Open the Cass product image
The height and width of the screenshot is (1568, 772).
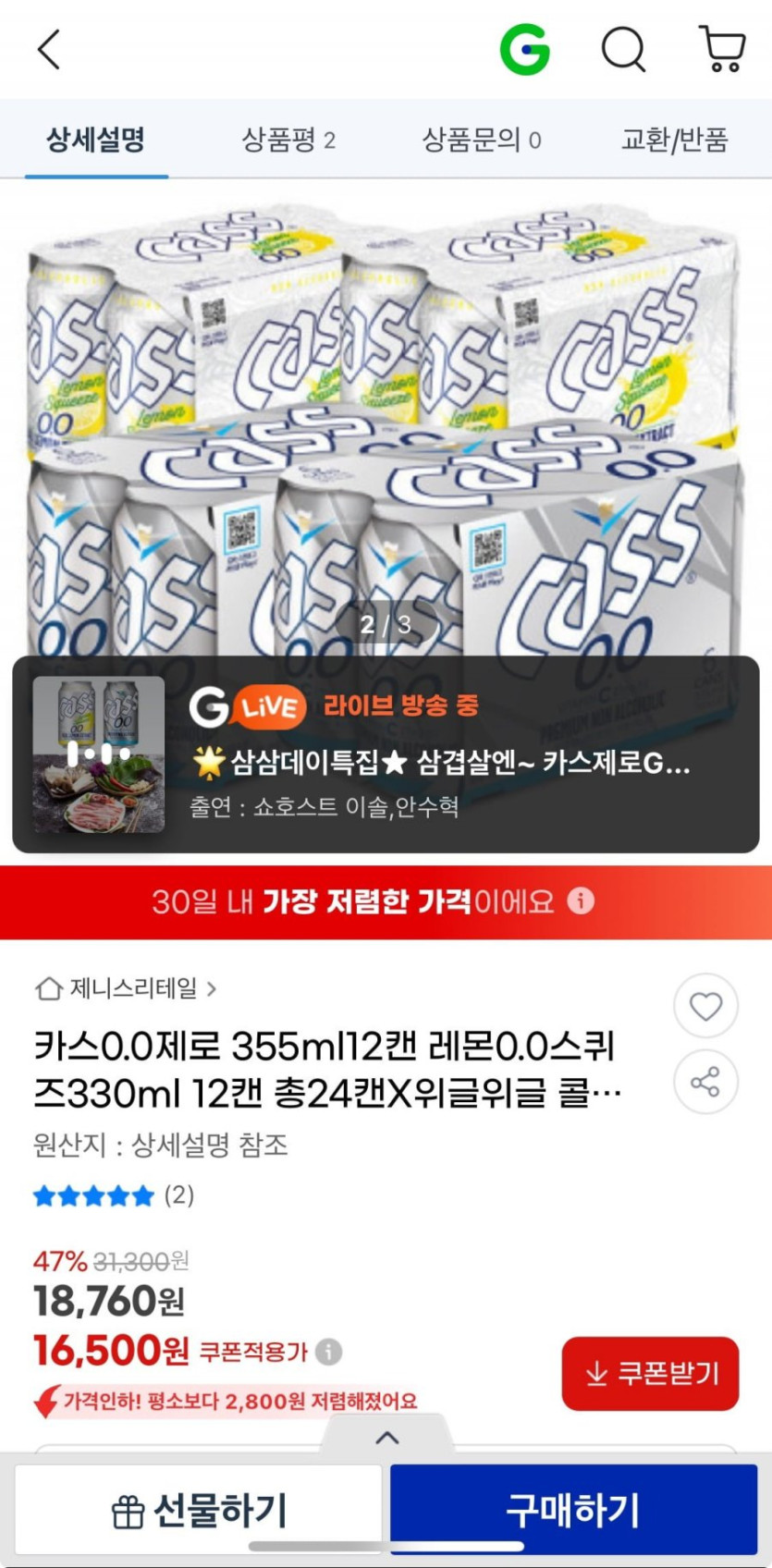(x=386, y=416)
